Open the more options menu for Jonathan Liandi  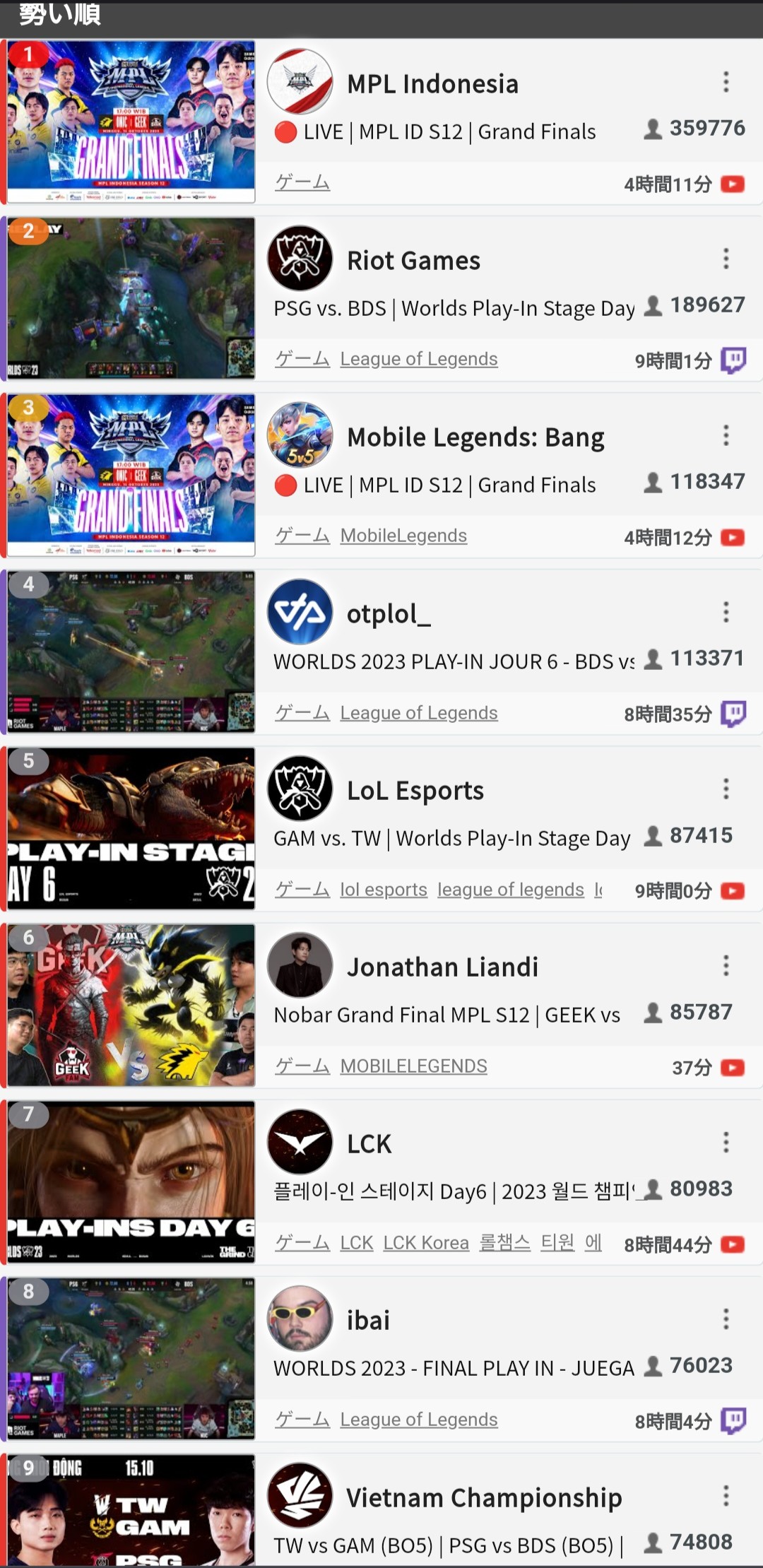(726, 965)
